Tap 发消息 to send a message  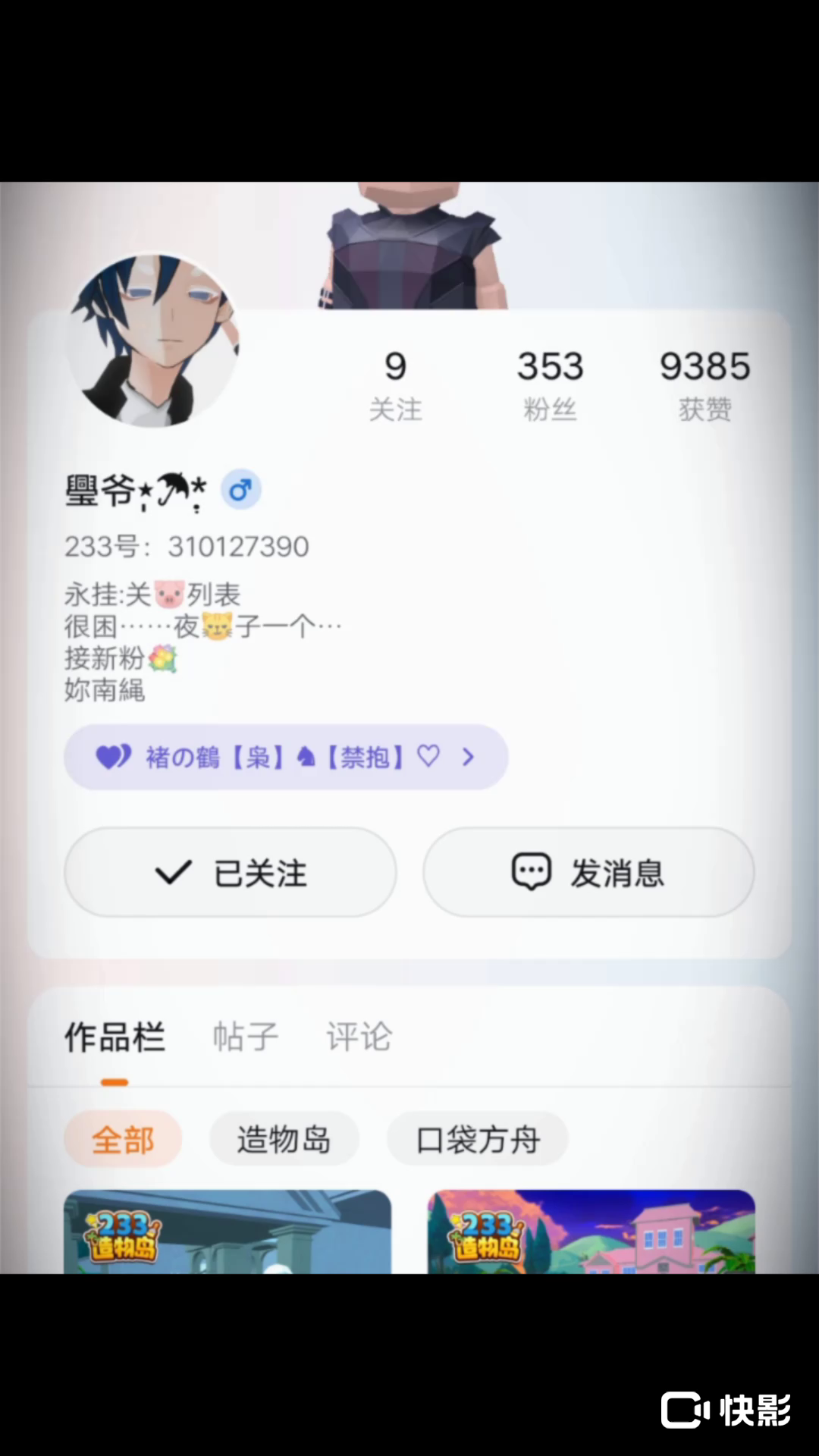click(588, 872)
